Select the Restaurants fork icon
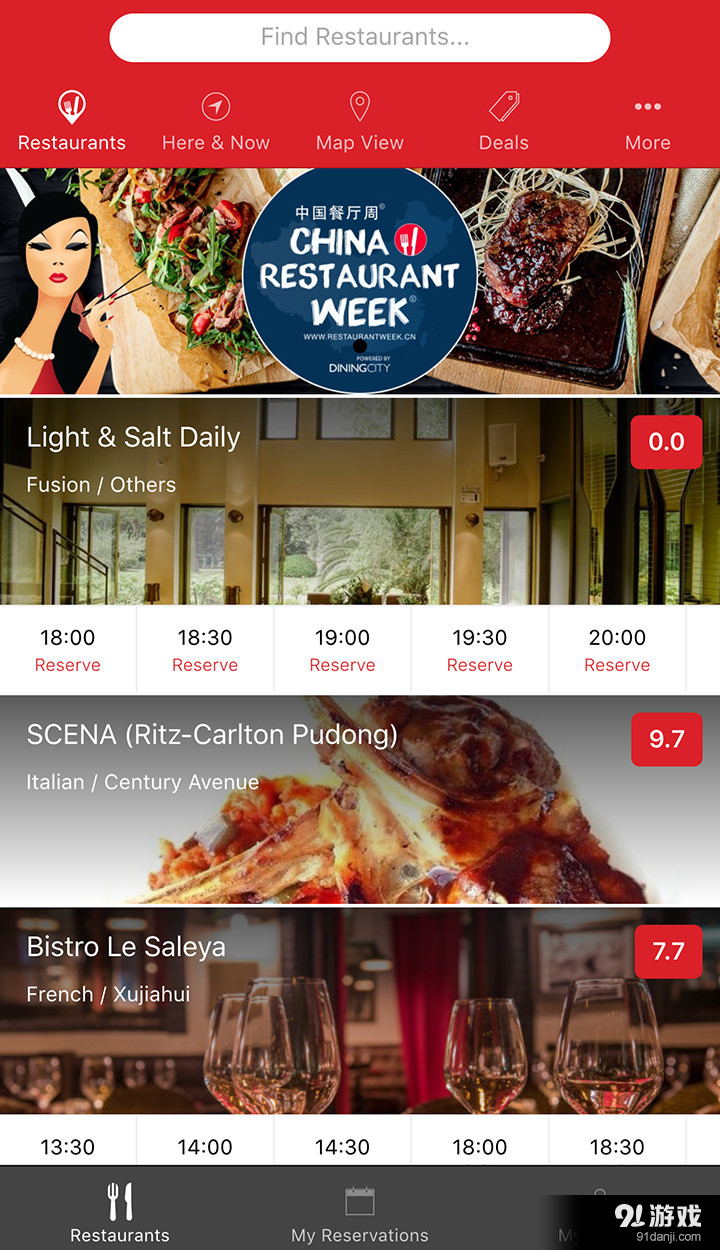This screenshot has width=720, height=1250. point(71,106)
